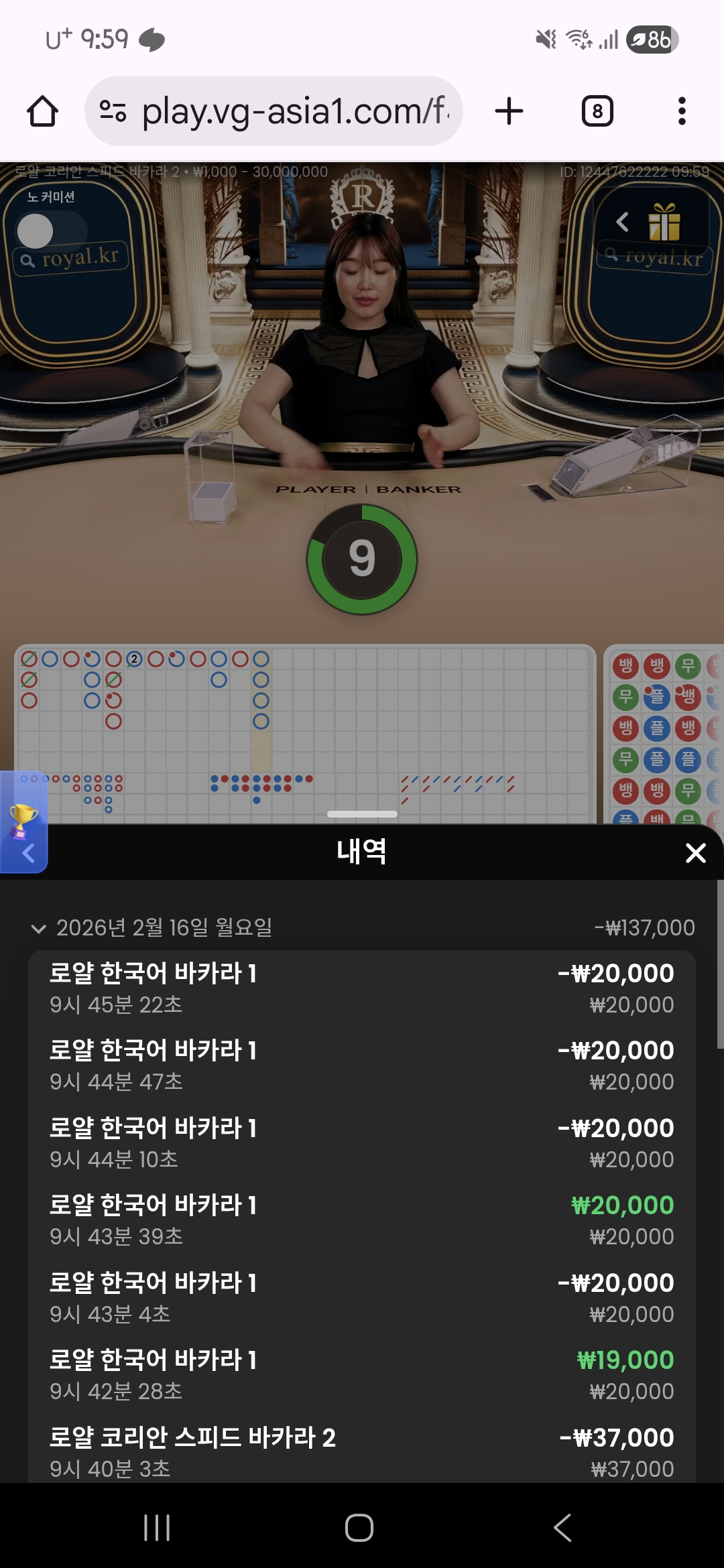This screenshot has height=1568, width=724.
Task: Open the 로얄 코리안 스피드 바카라 2 entry
Action: click(x=361, y=1452)
